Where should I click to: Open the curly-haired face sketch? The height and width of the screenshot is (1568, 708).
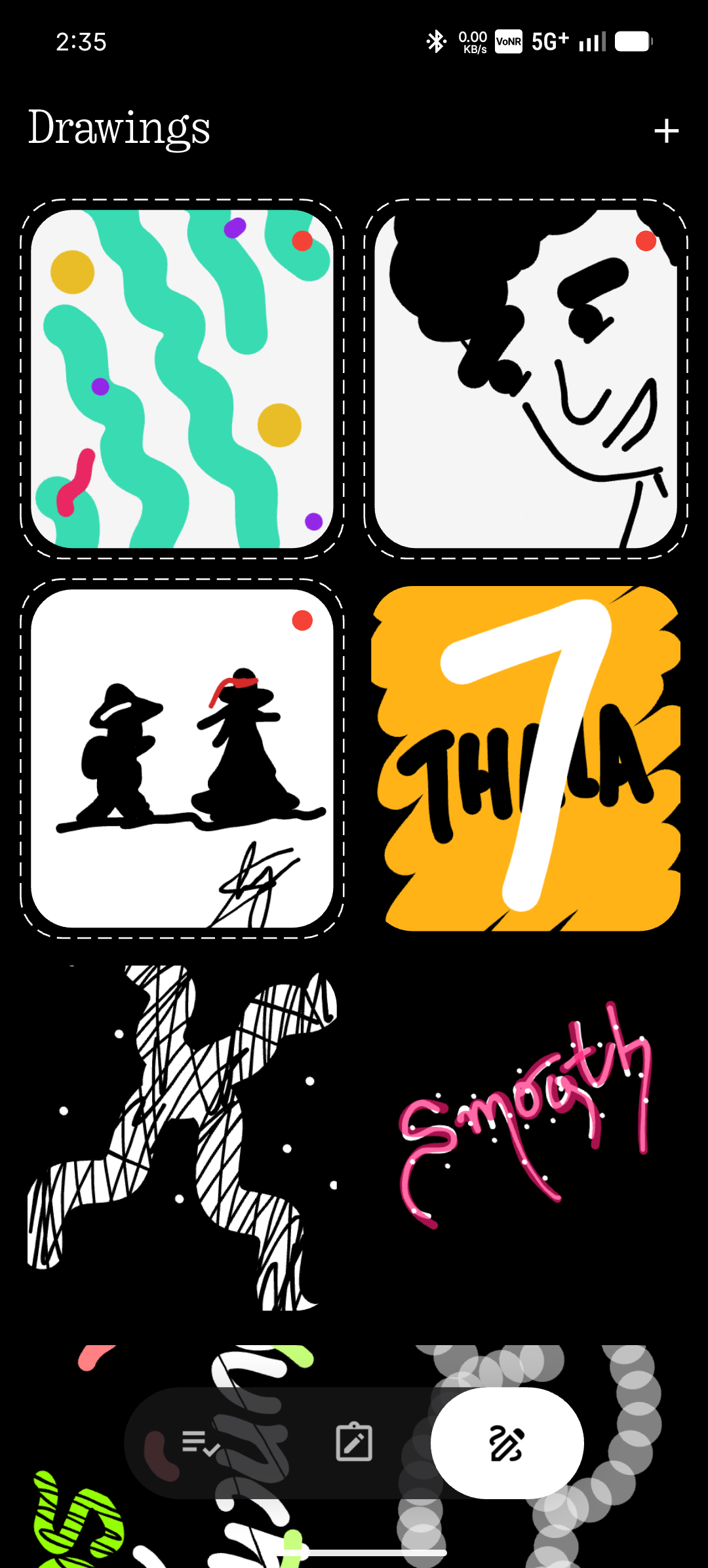pyautogui.click(x=525, y=379)
